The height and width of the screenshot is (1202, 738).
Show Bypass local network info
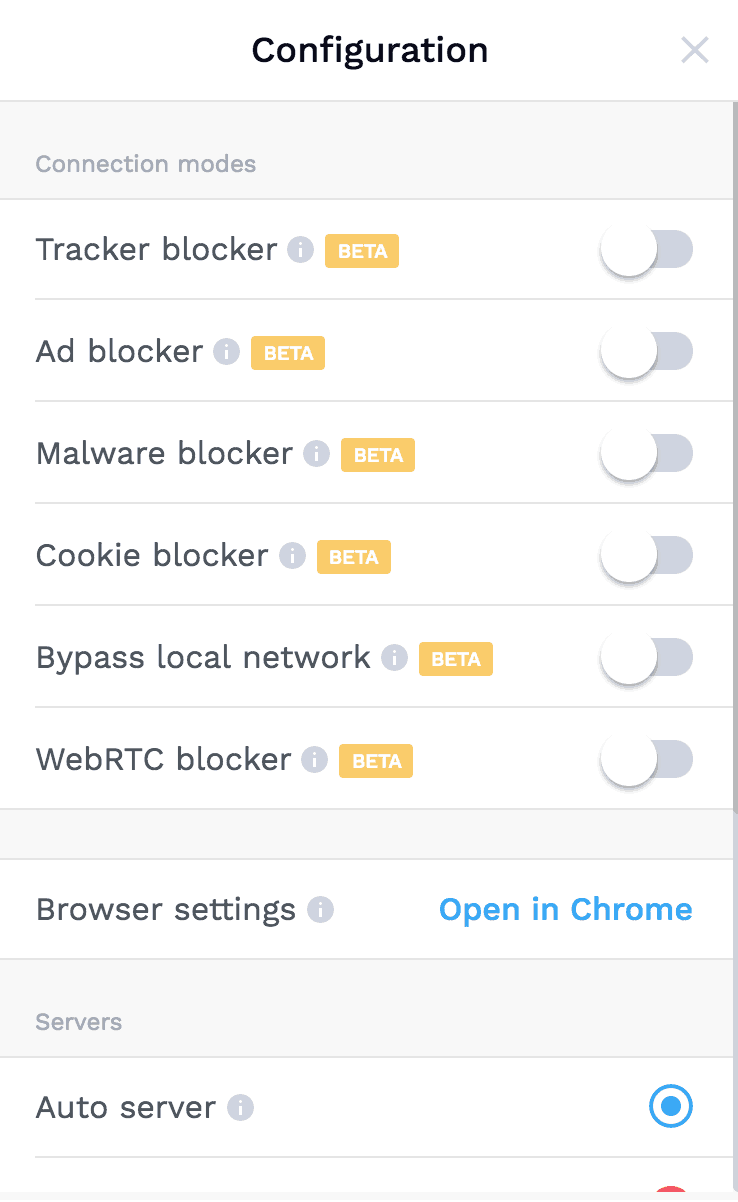(395, 658)
